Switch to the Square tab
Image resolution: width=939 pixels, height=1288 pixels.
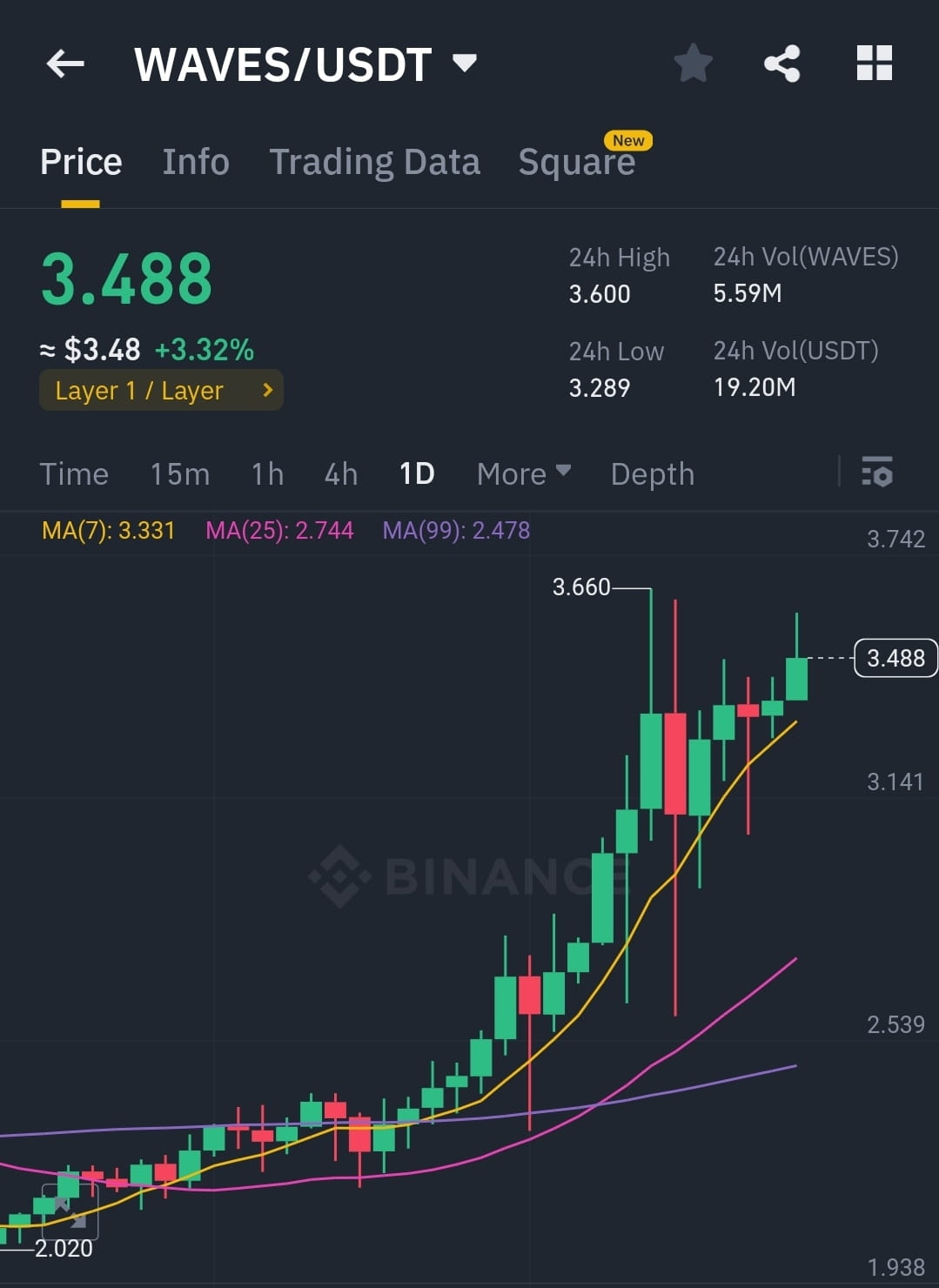[x=577, y=161]
